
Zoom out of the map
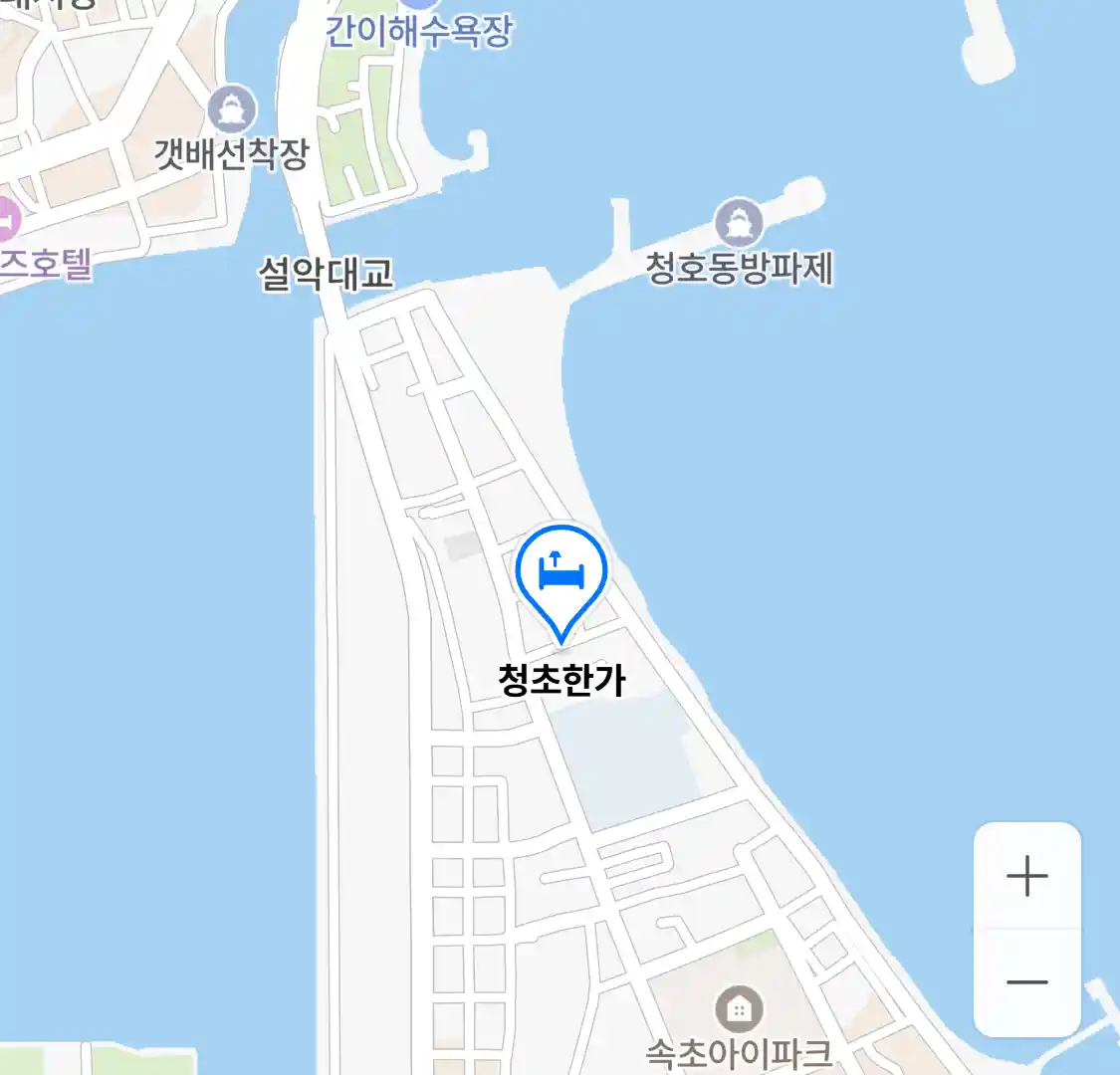(x=1026, y=982)
